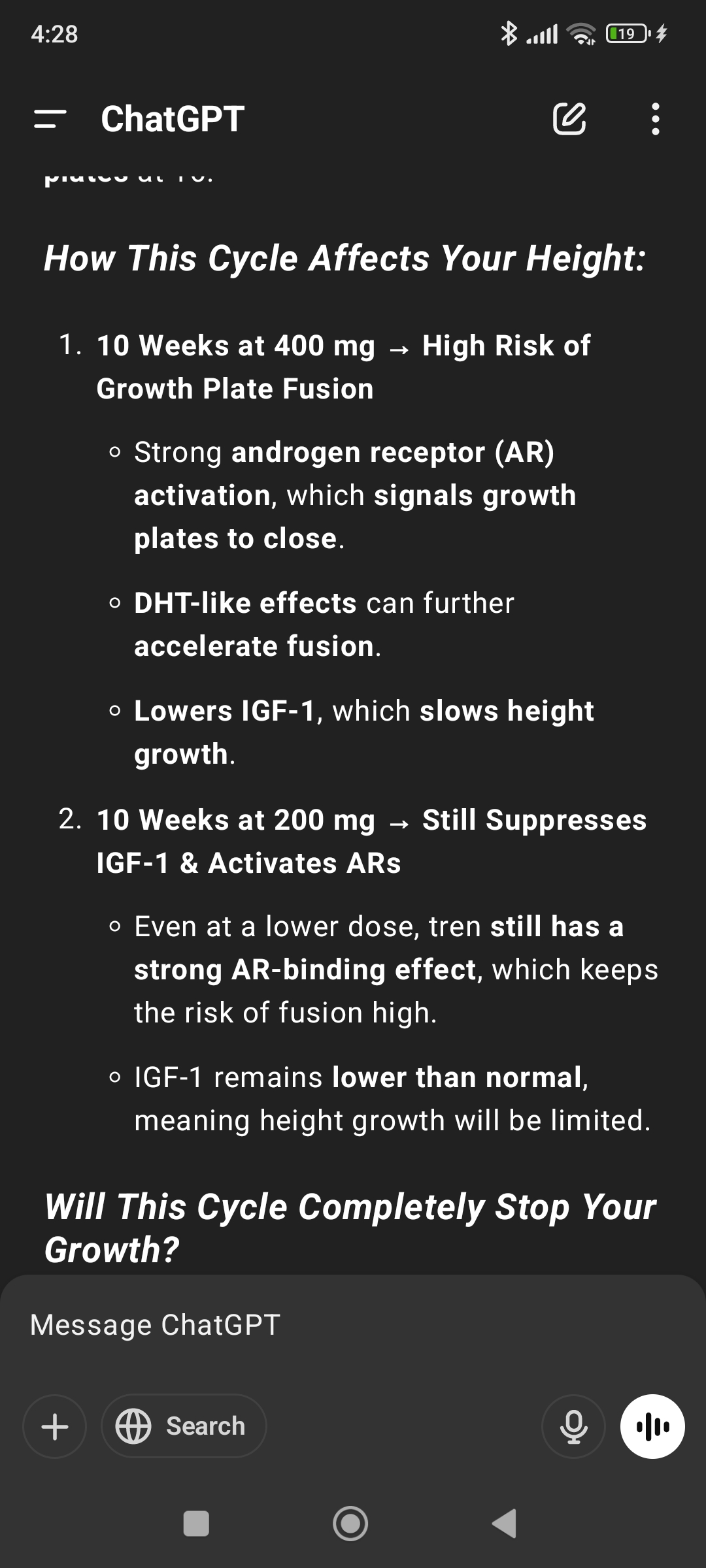This screenshot has width=706, height=1568.
Task: Focus the Message ChatGPT input field
Action: (x=353, y=1325)
